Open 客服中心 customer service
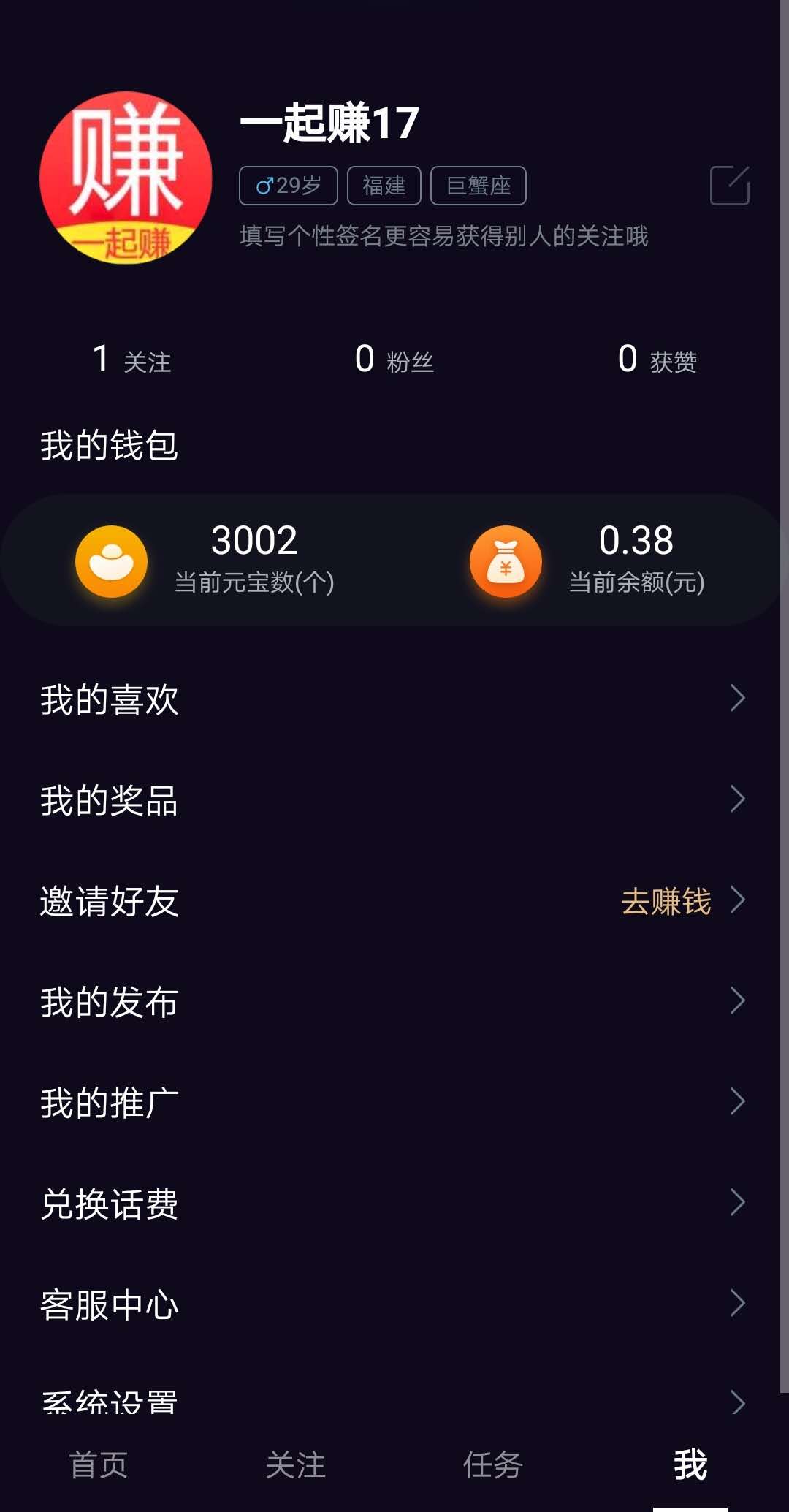The image size is (789, 1512). click(394, 1304)
